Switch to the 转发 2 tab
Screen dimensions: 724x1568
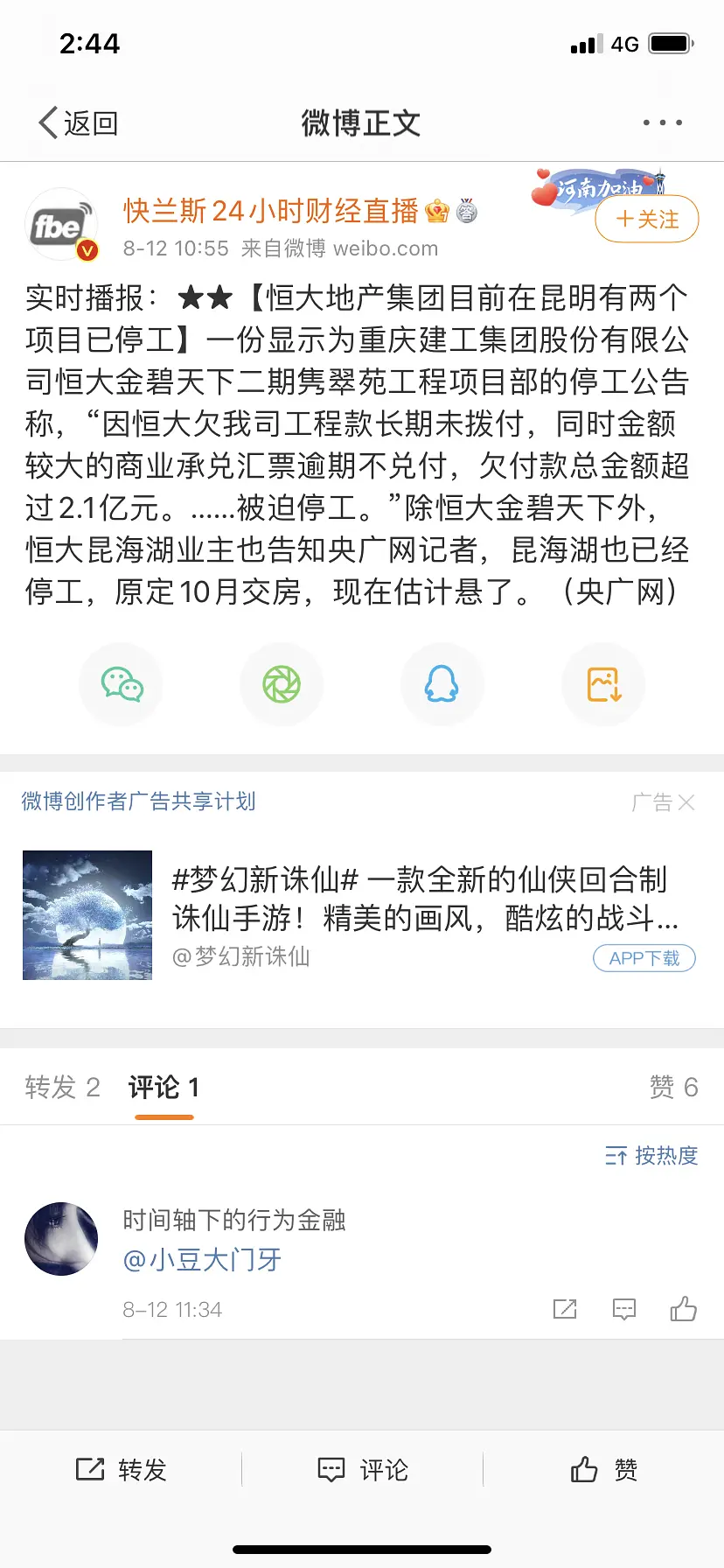(63, 1088)
